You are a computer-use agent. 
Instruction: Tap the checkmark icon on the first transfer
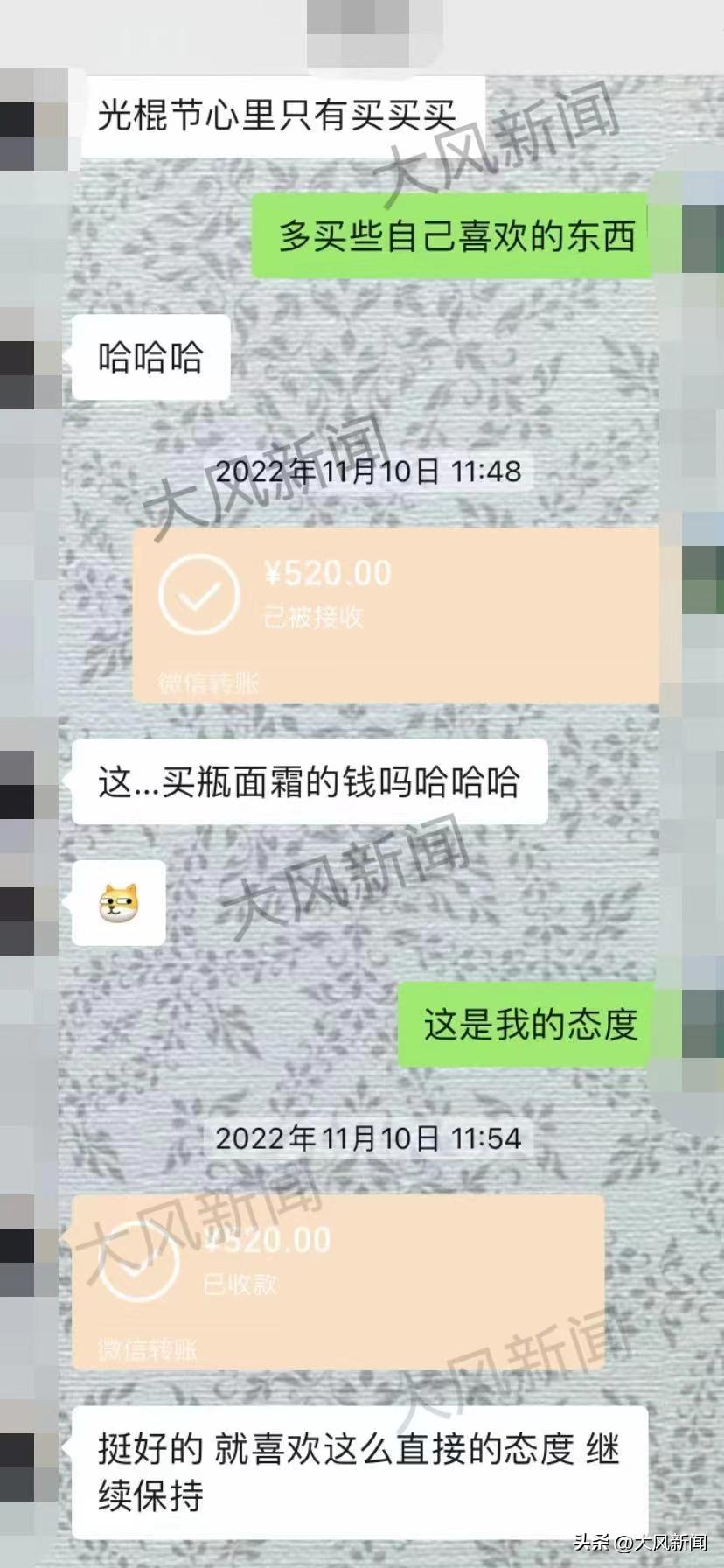tap(199, 593)
